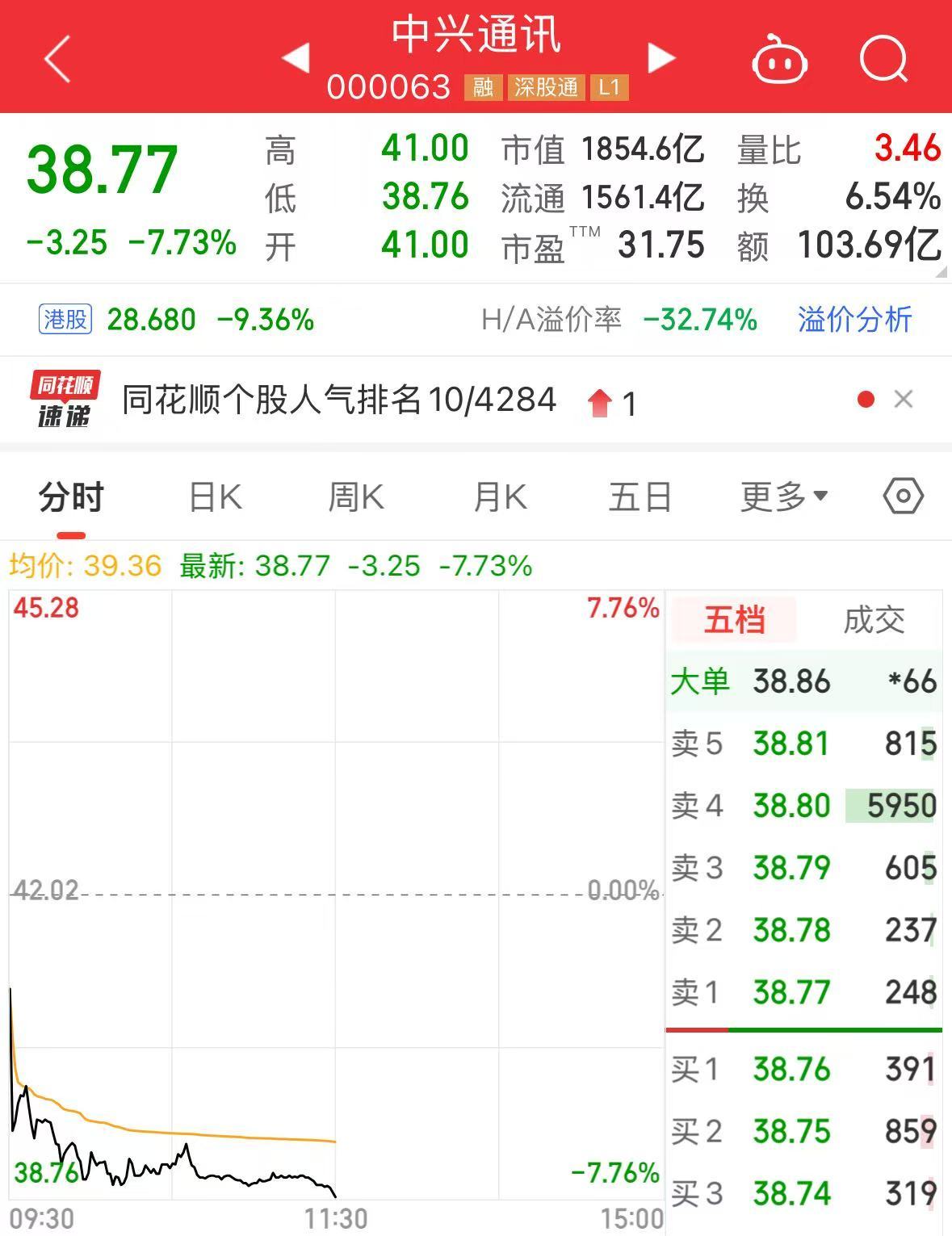Switch to the 周K tab
The height and width of the screenshot is (1236, 952).
[356, 496]
